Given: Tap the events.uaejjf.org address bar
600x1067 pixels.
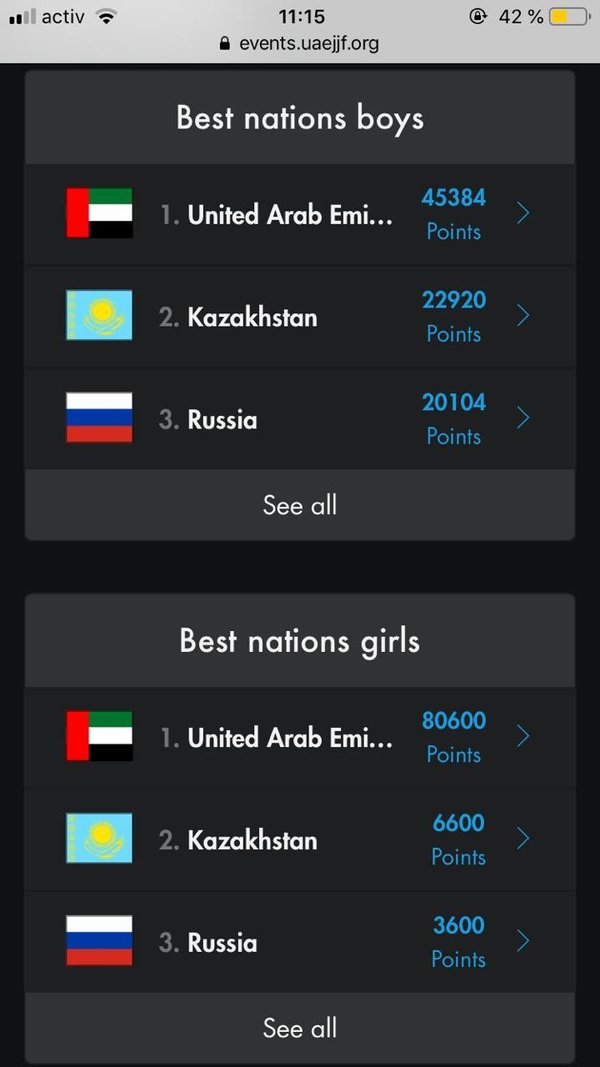Looking at the screenshot, I should [x=299, y=44].
